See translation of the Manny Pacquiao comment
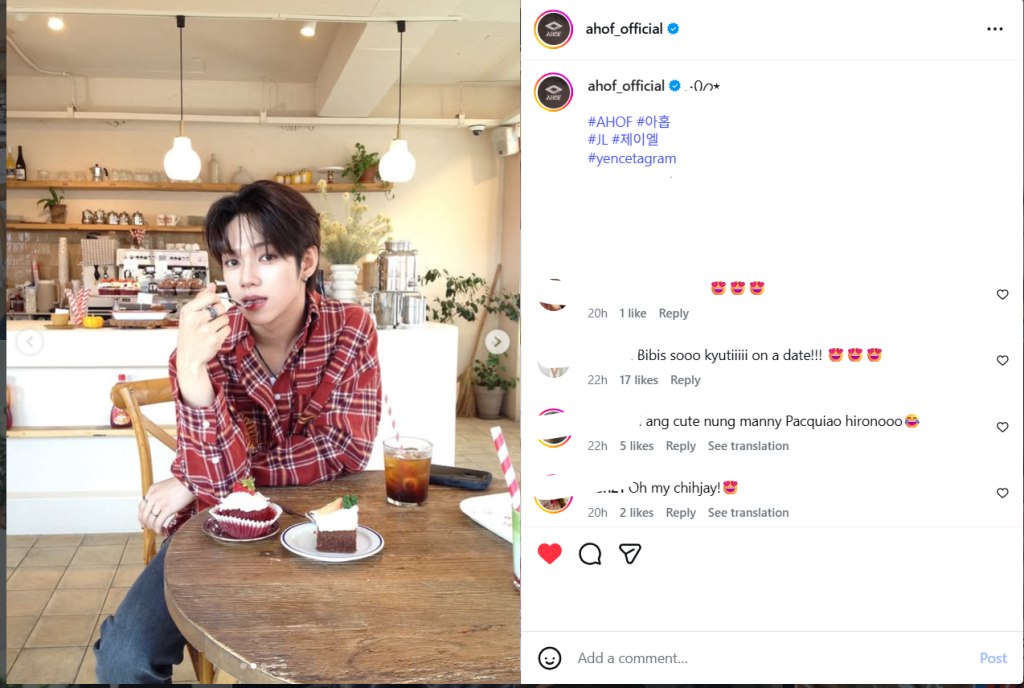The width and height of the screenshot is (1024, 688). point(748,446)
